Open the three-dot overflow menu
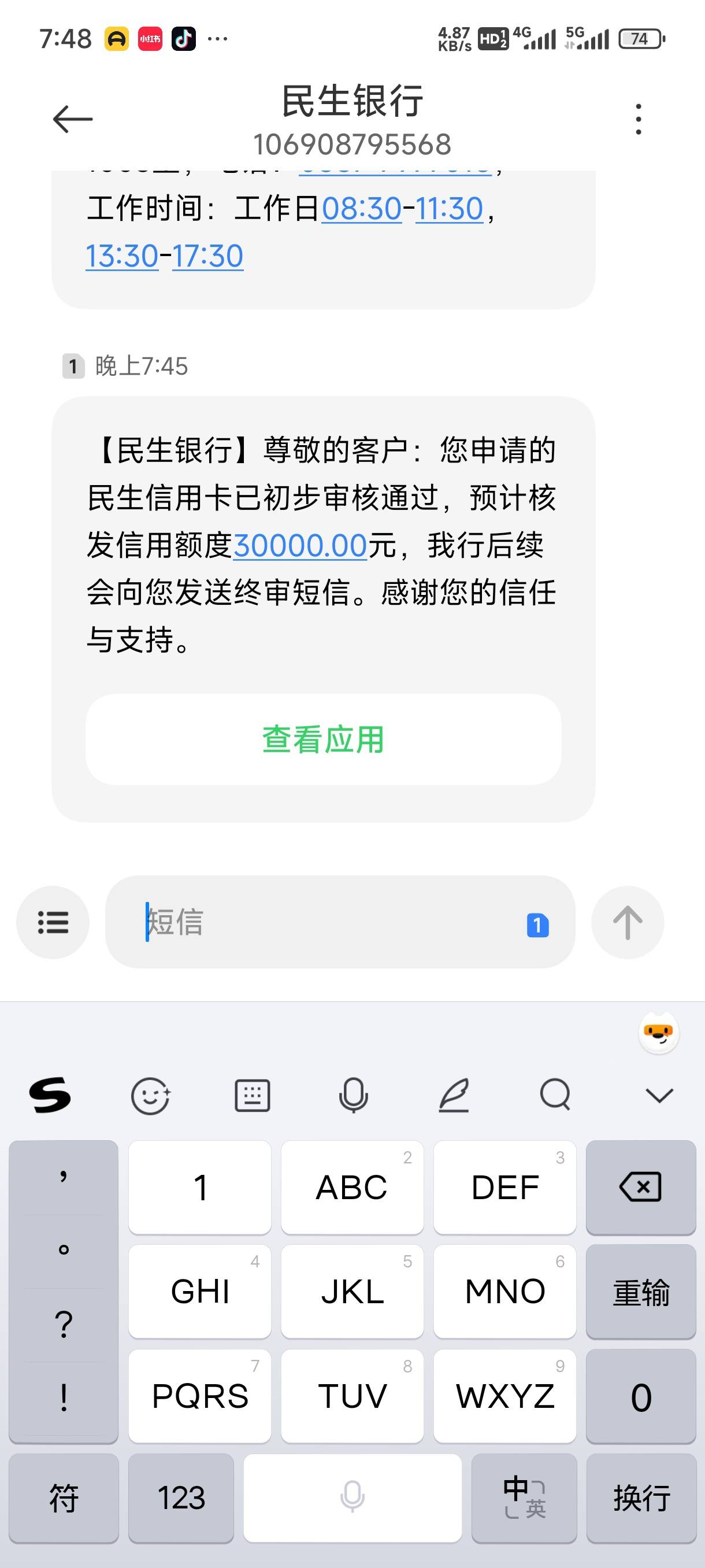 pos(637,119)
